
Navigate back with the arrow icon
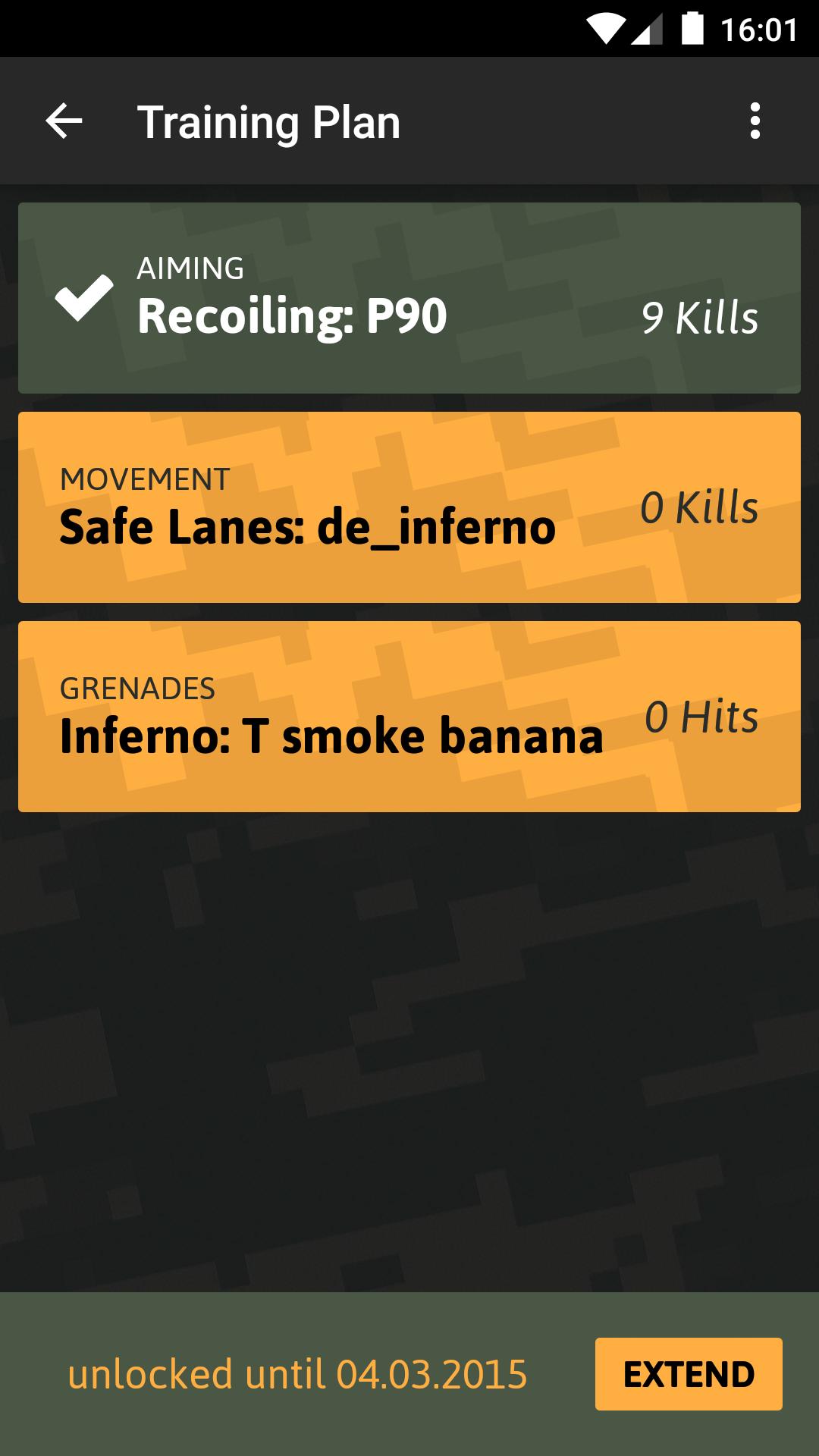click(64, 121)
